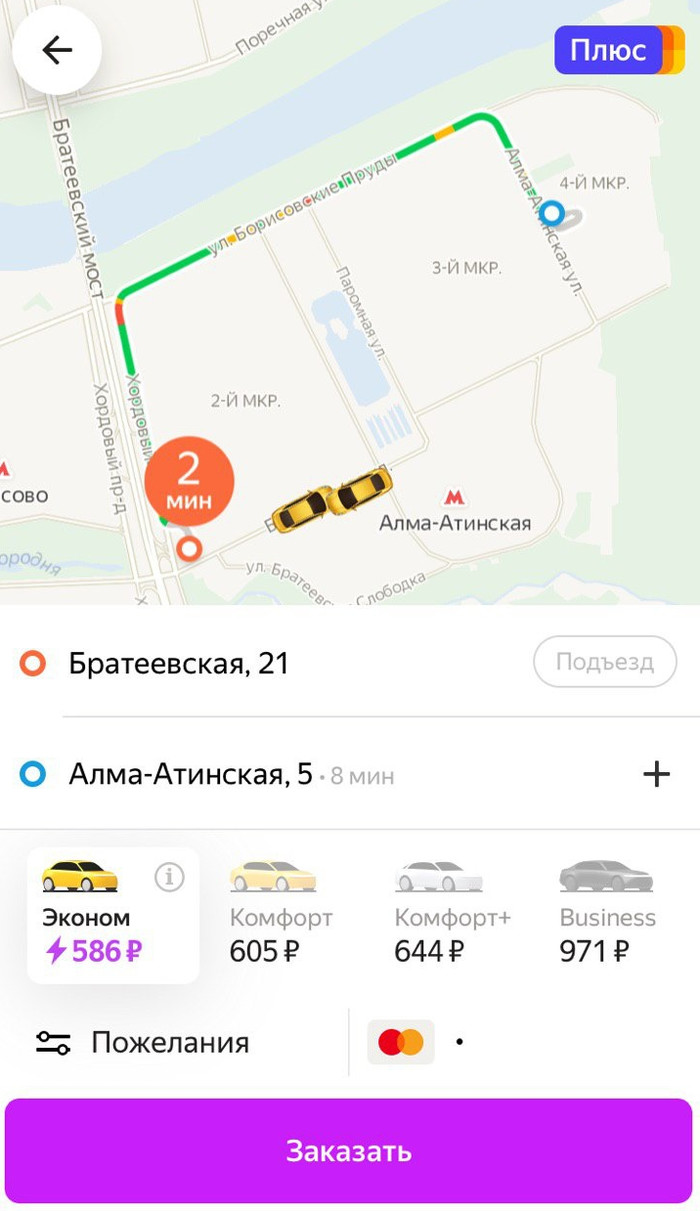Go back using the arrow button
Image resolution: width=700 pixels, height=1211 pixels.
pos(56,50)
